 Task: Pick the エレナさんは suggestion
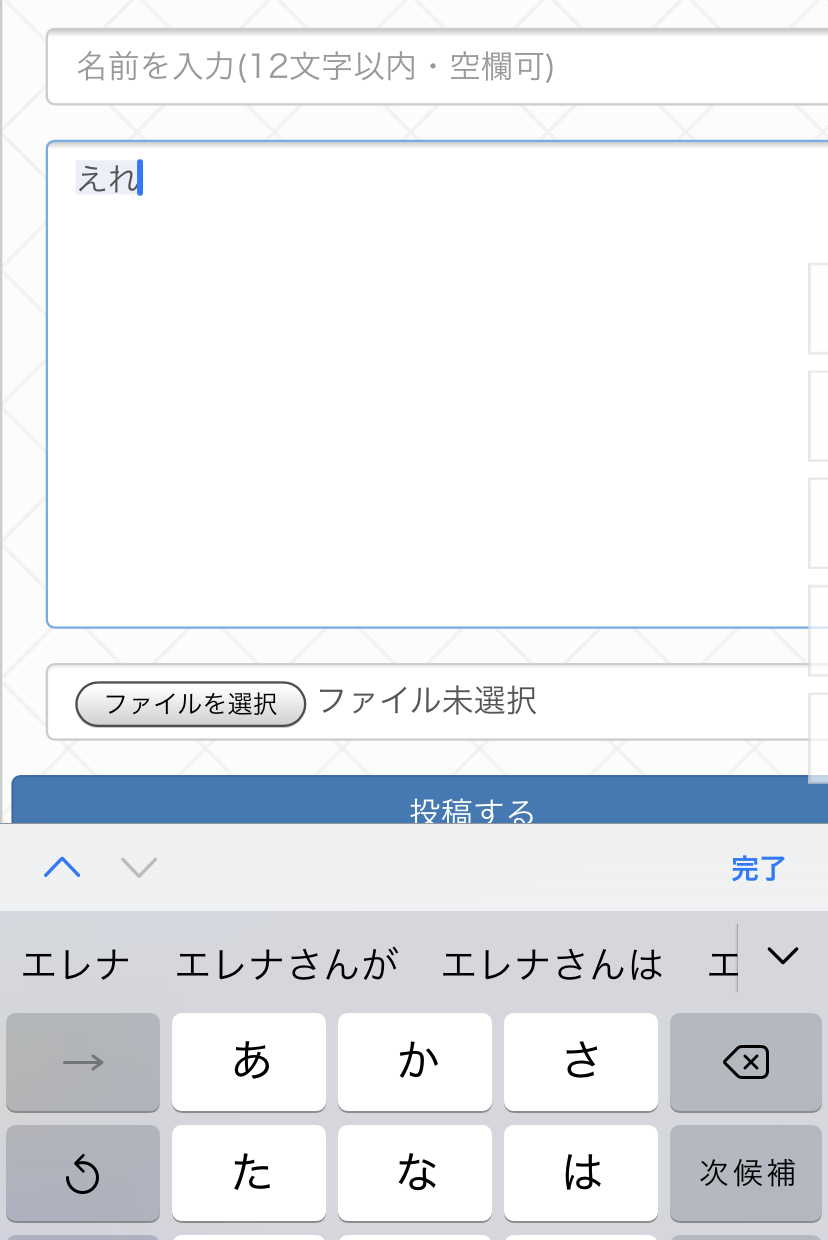[x=552, y=964]
